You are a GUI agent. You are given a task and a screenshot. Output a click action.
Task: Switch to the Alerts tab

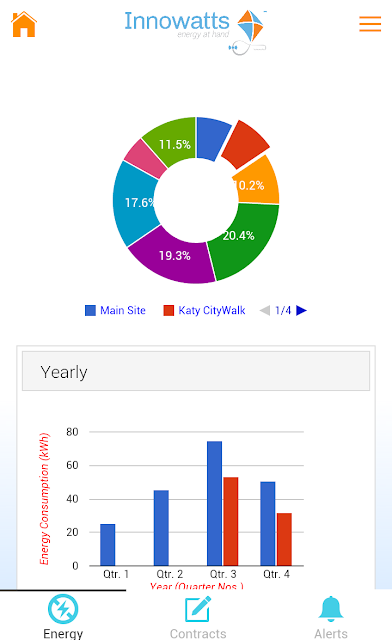coord(331,616)
